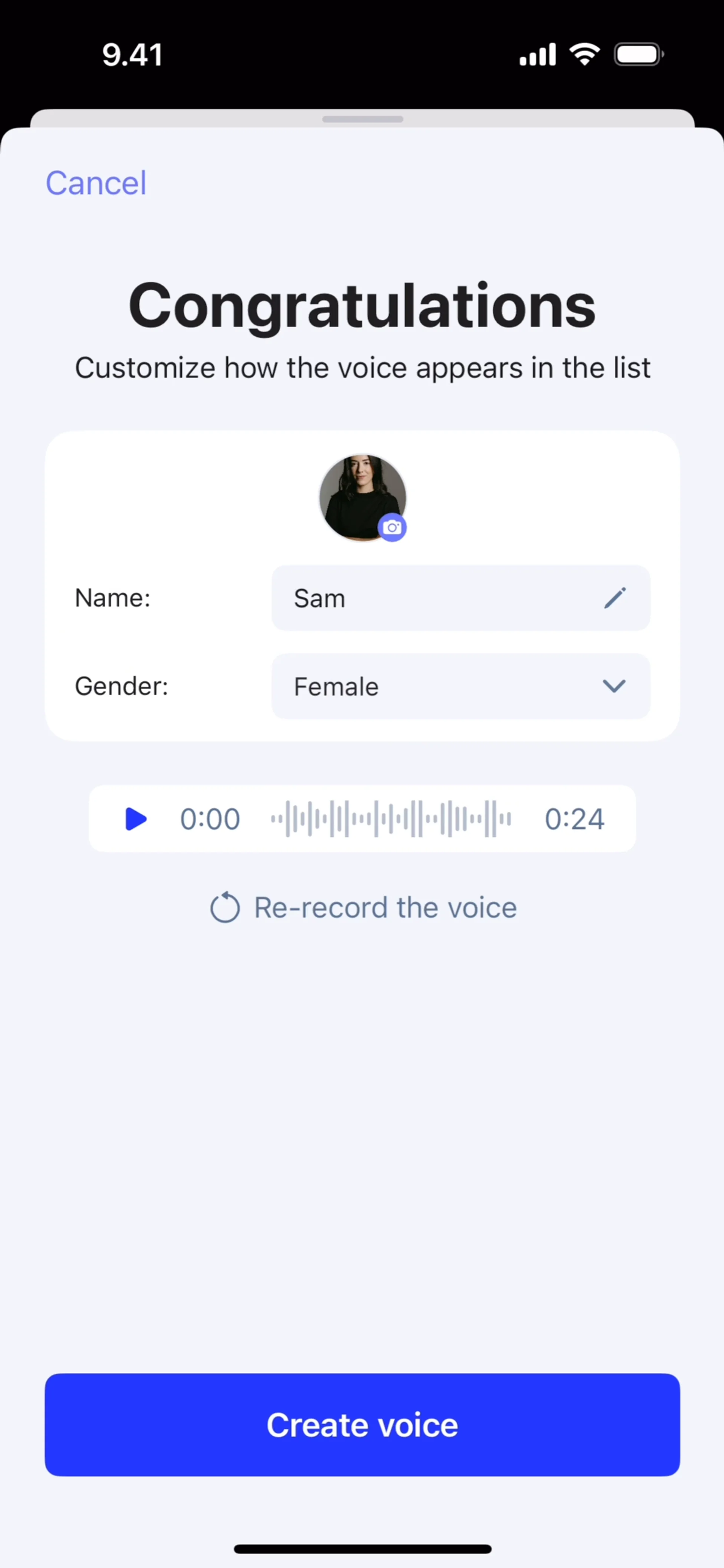This screenshot has width=724, height=1568.
Task: Play the recorded voice sample
Action: pos(136,819)
